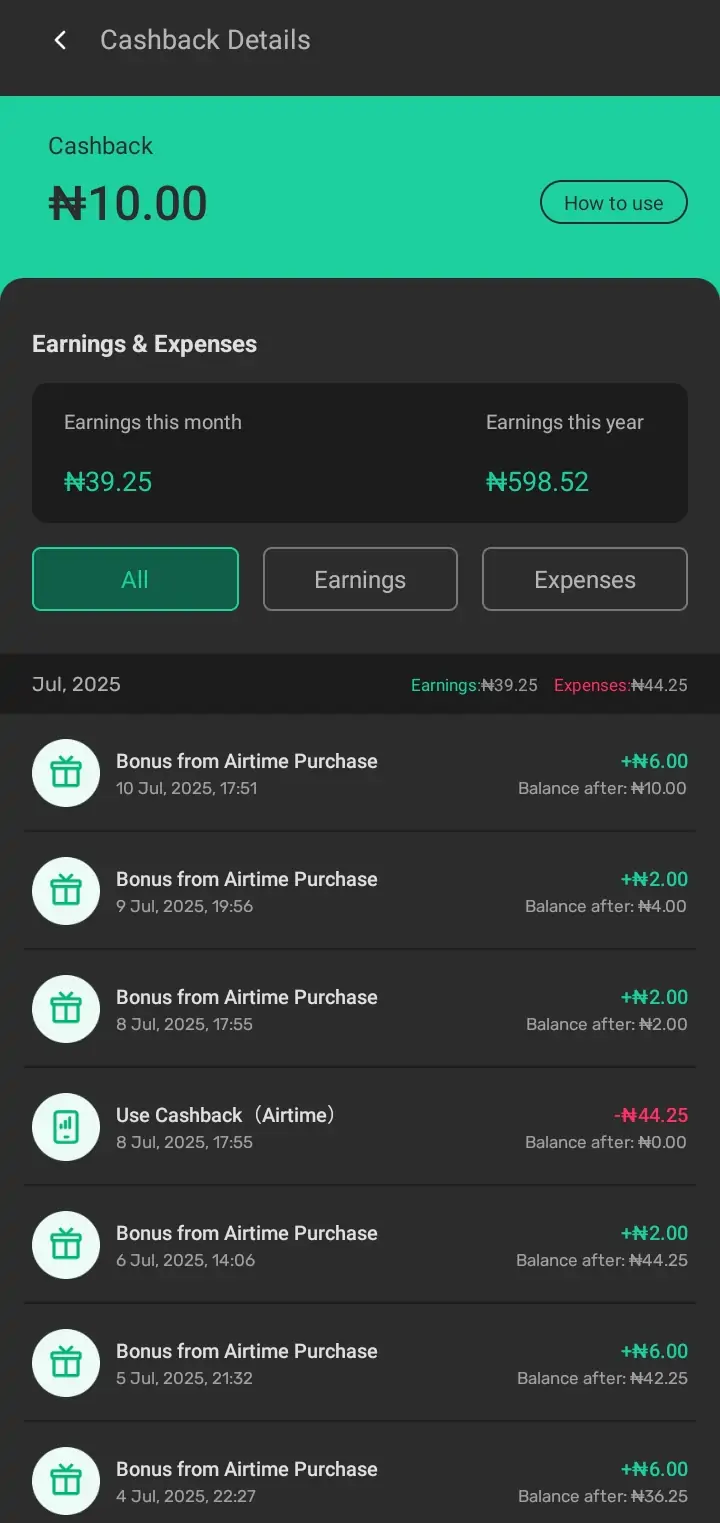Tap the ₦10.00 cashback balance

[128, 203]
